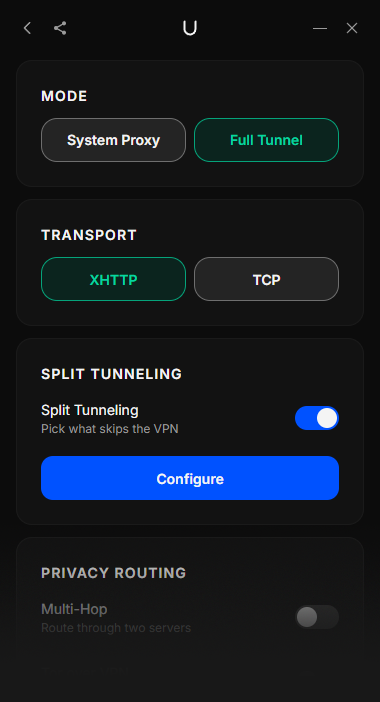The width and height of the screenshot is (380, 702).
Task: Choose Full Tunnel mode
Action: (x=266, y=140)
